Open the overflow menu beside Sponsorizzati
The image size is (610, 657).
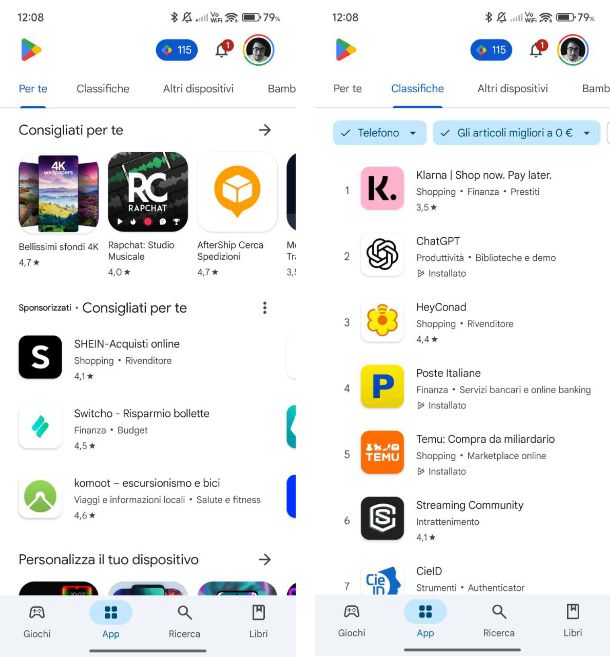(x=264, y=308)
